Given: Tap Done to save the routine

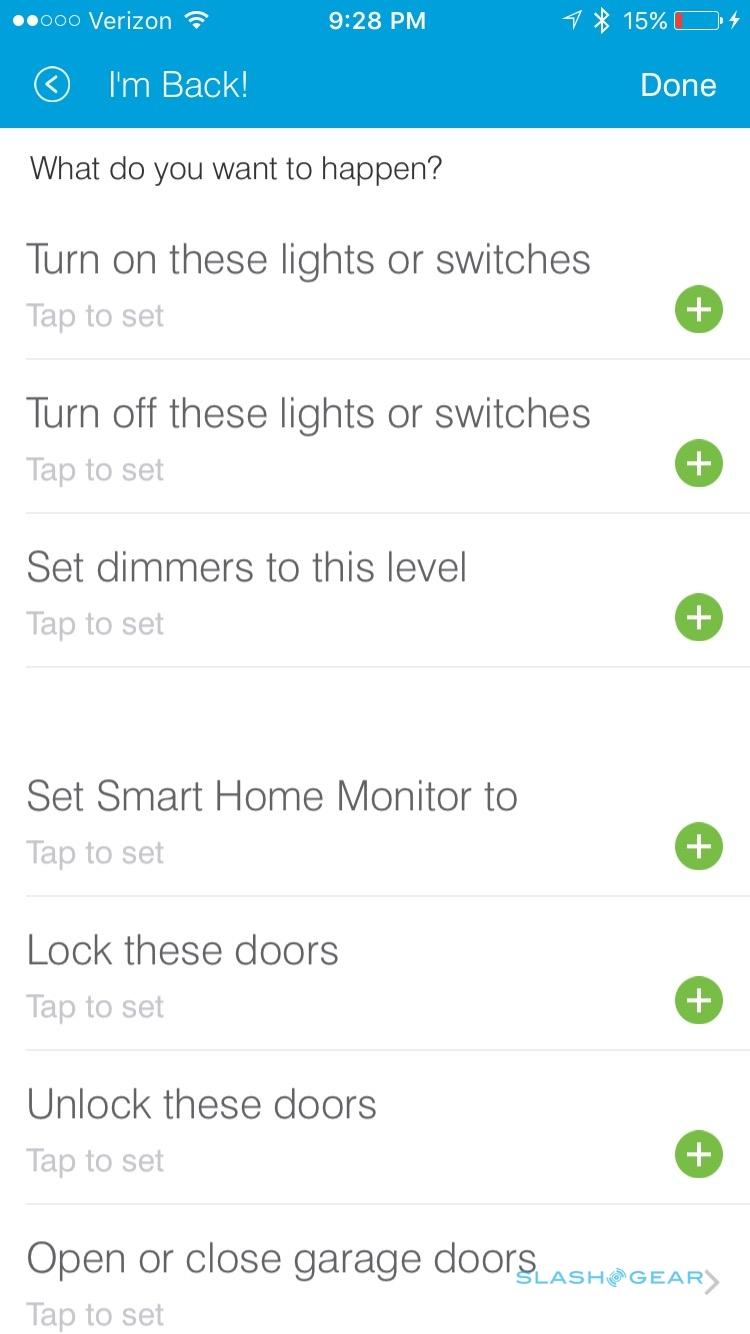Looking at the screenshot, I should point(678,85).
